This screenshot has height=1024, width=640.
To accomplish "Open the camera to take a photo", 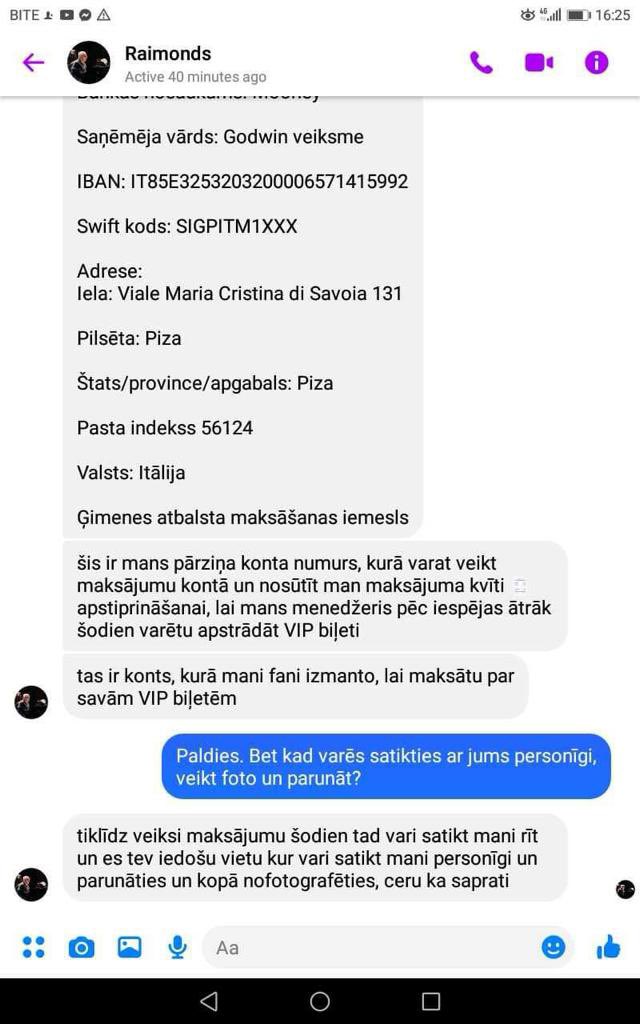I will [x=81, y=946].
